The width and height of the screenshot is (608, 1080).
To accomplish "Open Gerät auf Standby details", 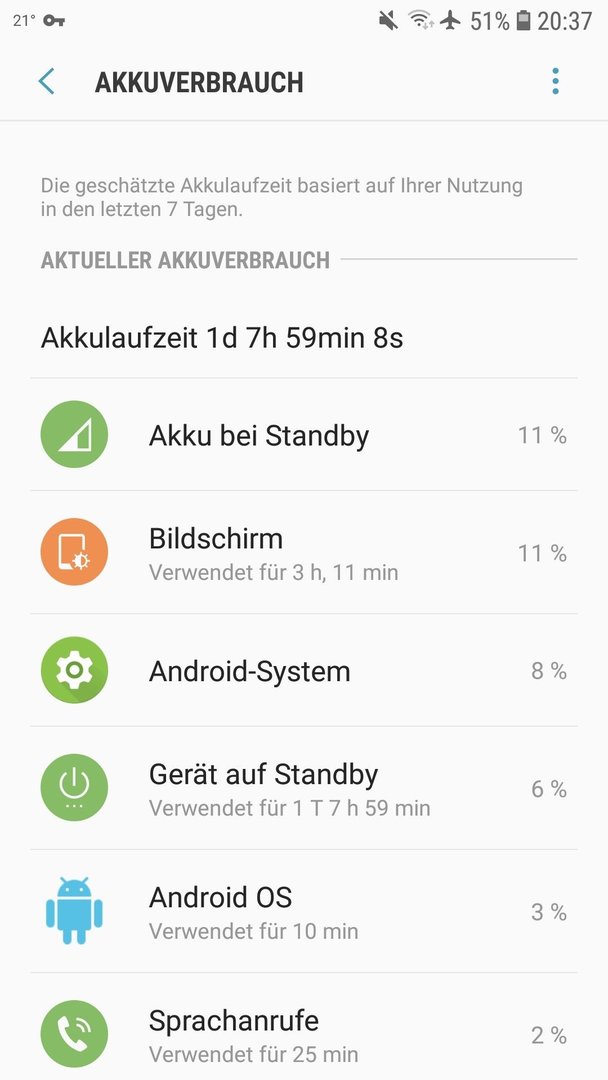I will click(304, 788).
